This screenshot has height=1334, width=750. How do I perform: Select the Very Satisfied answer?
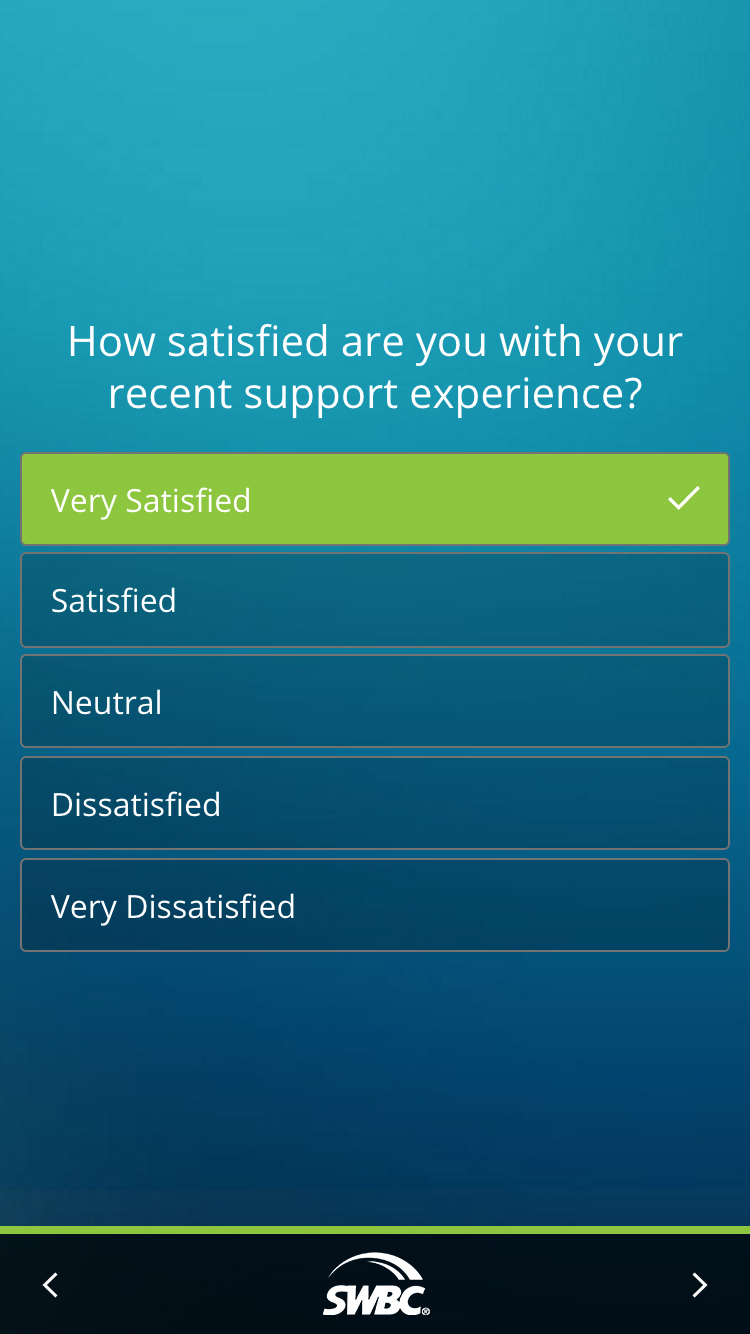point(375,499)
